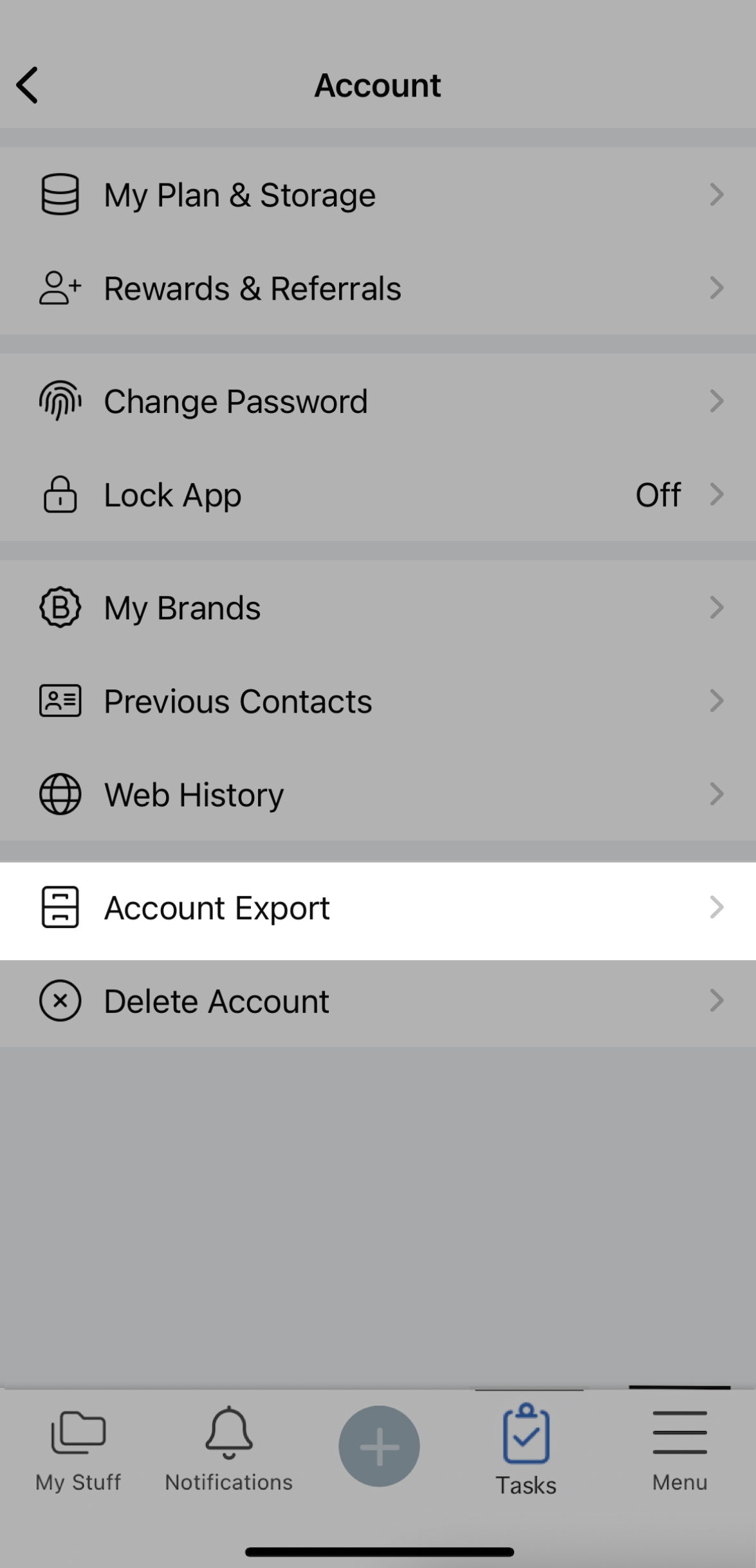This screenshot has height=1568, width=756.
Task: Open the Menu tab
Action: tap(680, 1451)
